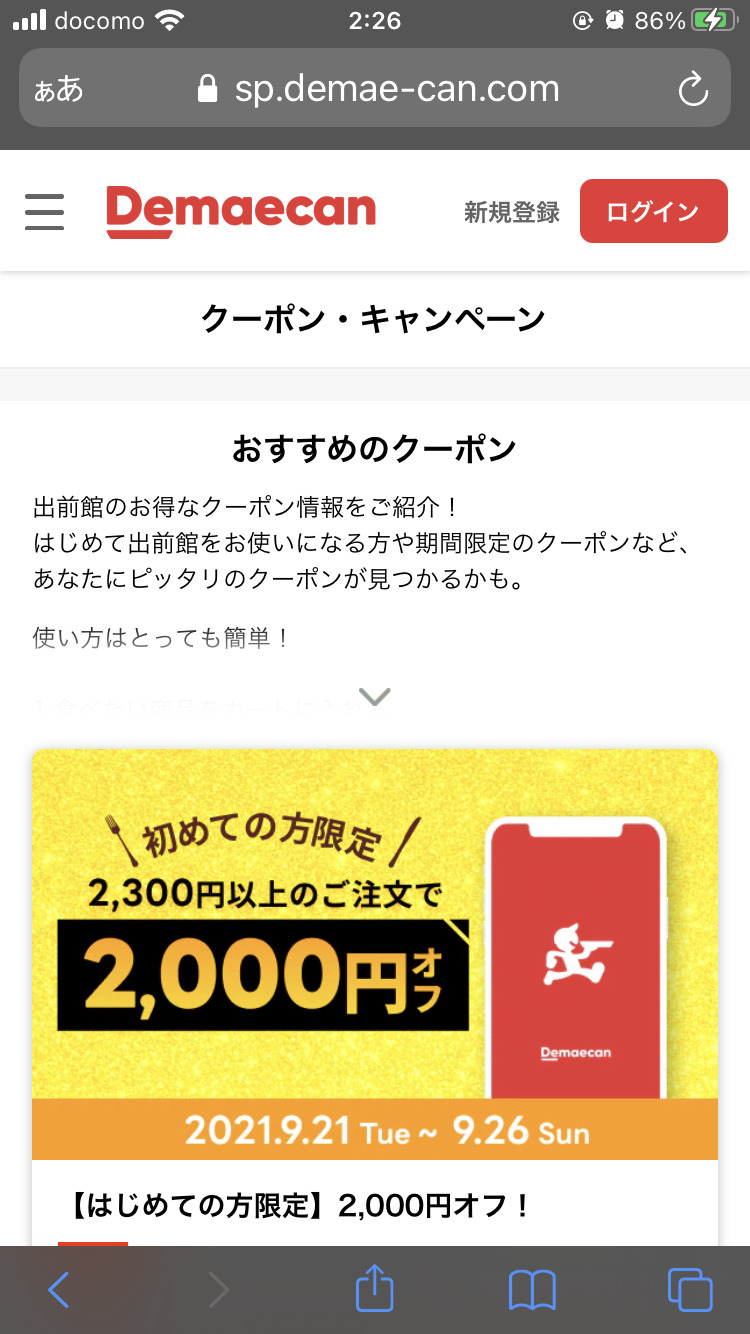Go back to previous page
The height and width of the screenshot is (1334, 750).
coord(59,1290)
